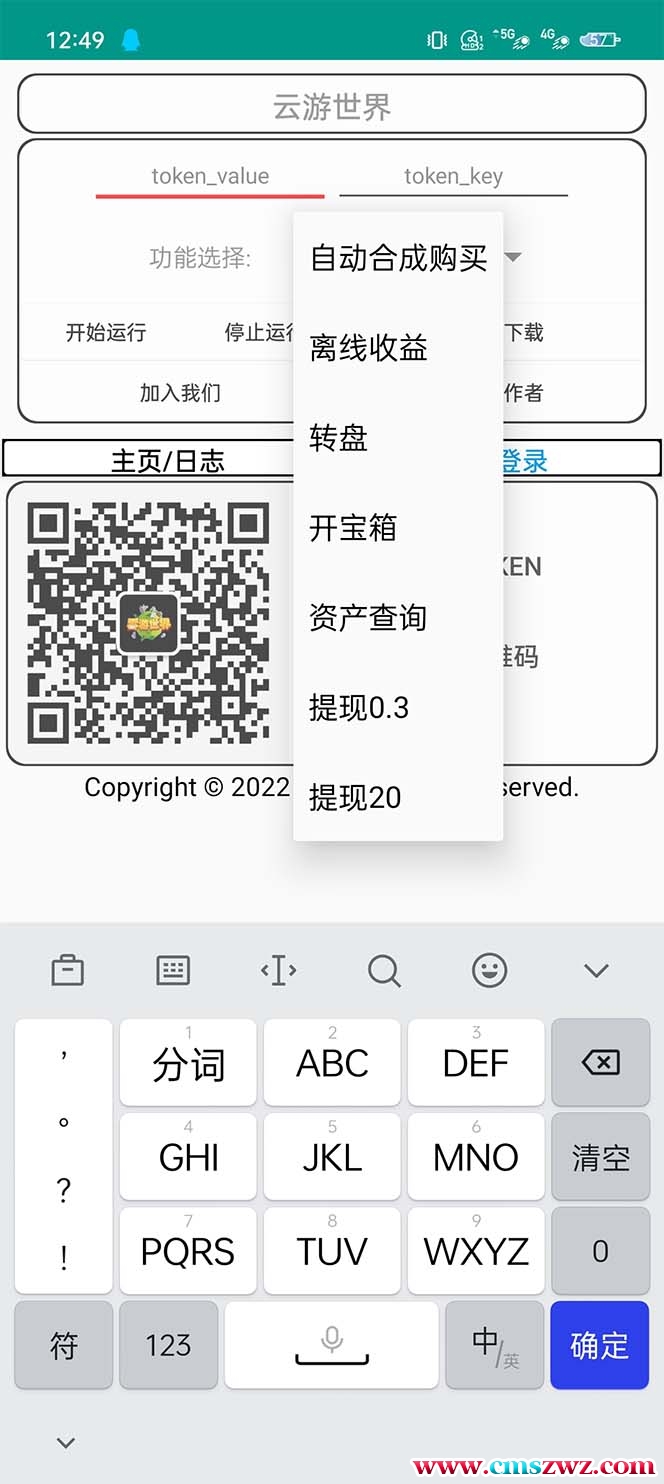Screen dimensions: 664x1484
Task: Switch to the 主页/日志 tab
Action: click(168, 461)
